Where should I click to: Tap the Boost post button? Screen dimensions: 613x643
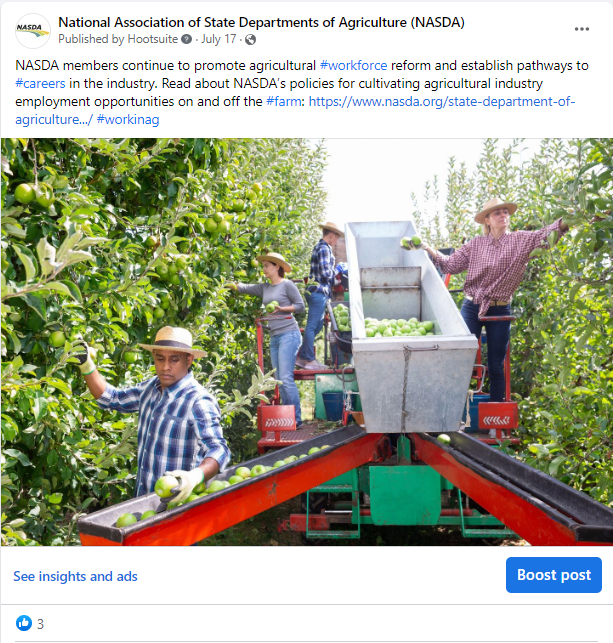553,575
